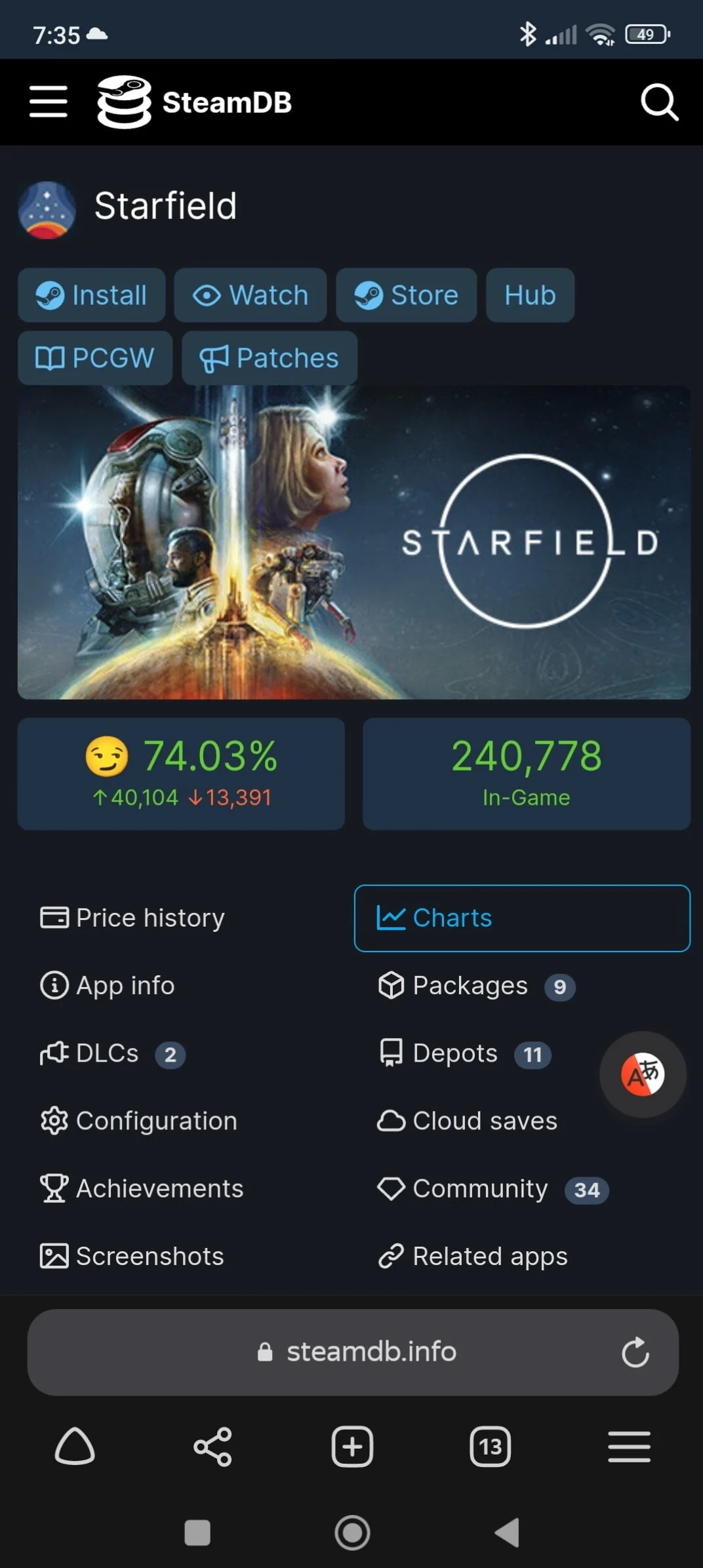Tap the SteamDB search icon
This screenshot has height=1568, width=703.
pyautogui.click(x=658, y=102)
